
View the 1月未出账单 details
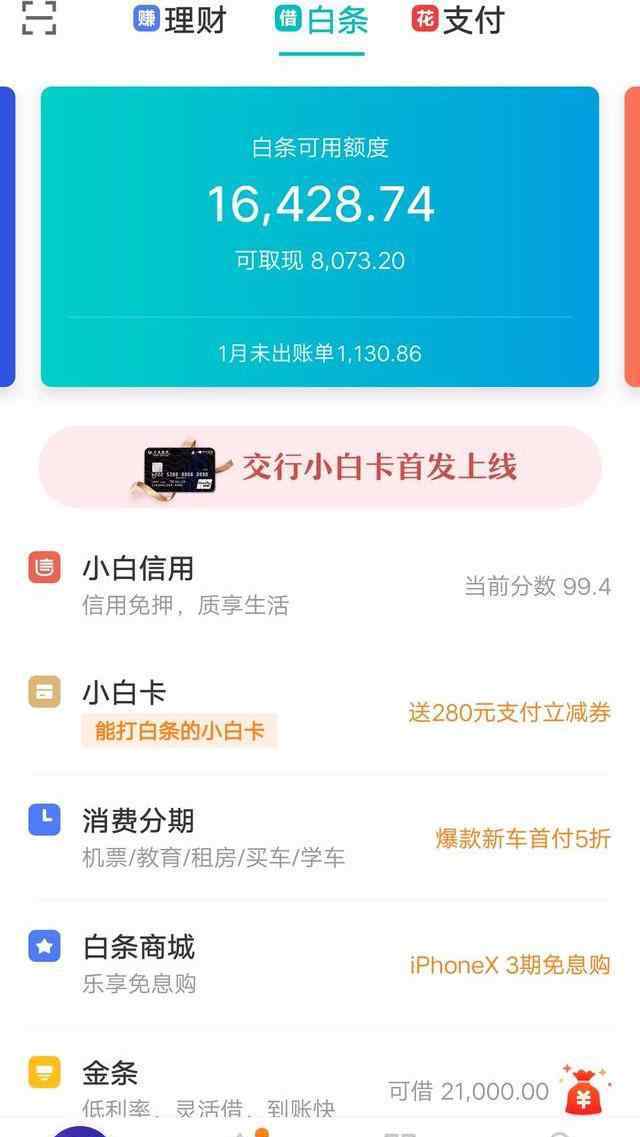(320, 353)
